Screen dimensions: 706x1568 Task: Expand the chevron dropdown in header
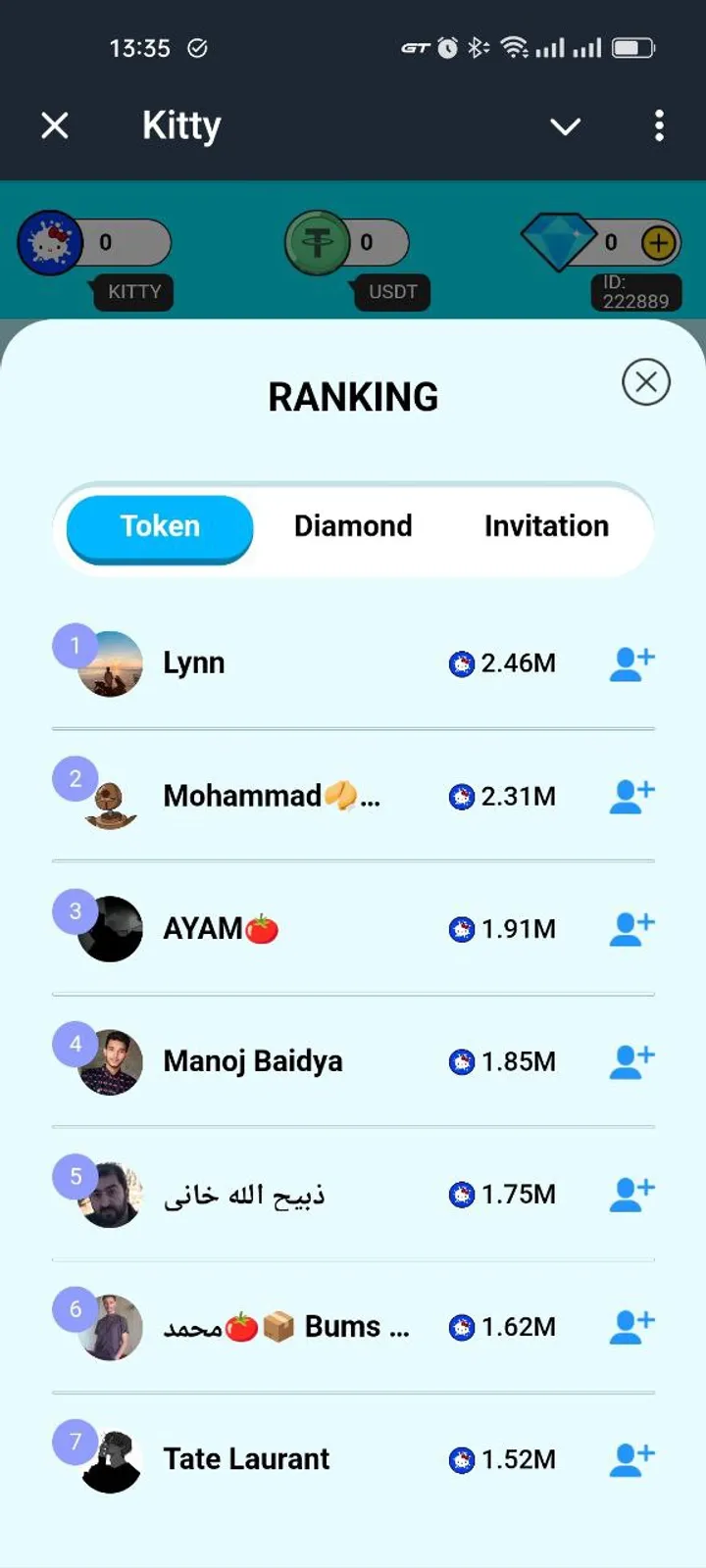[x=566, y=126]
